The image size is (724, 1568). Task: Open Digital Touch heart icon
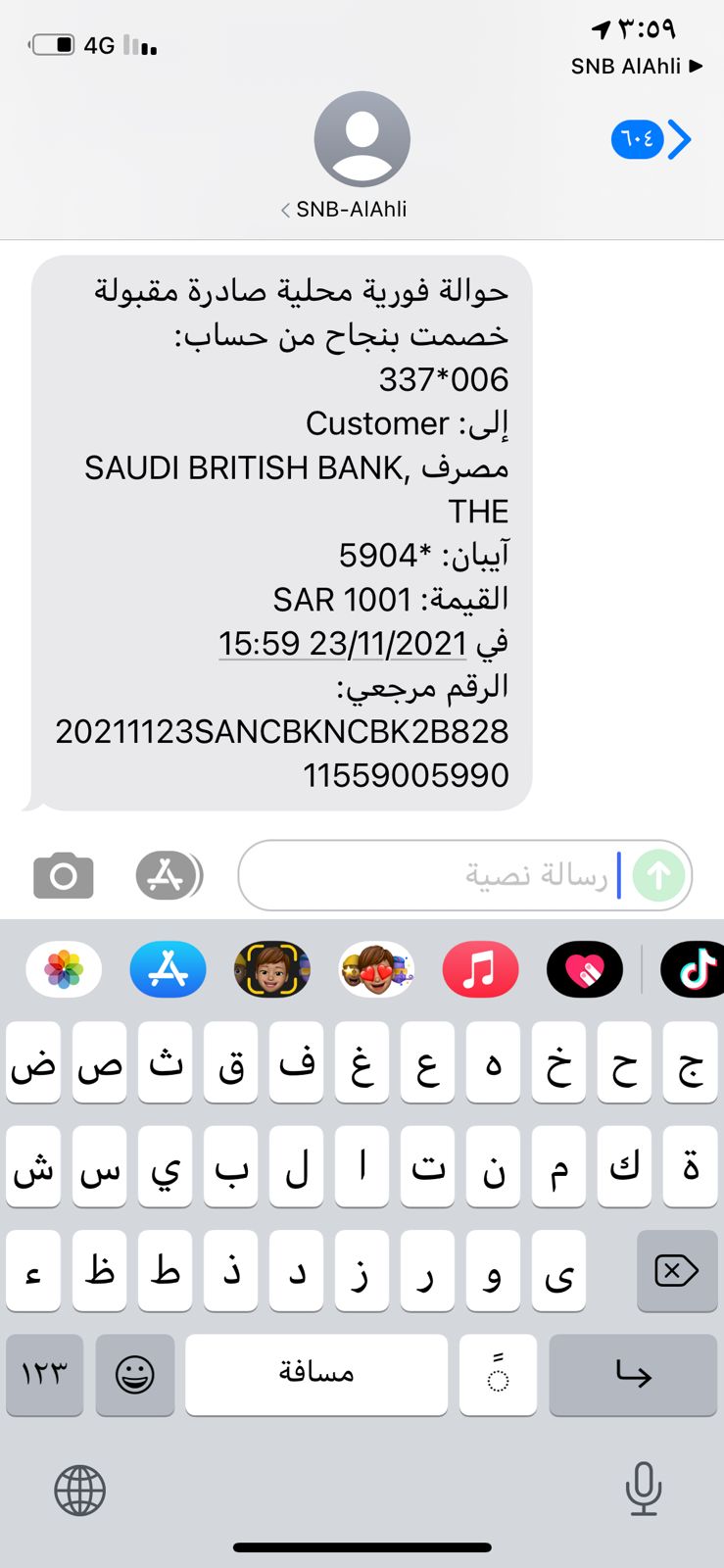tap(585, 969)
